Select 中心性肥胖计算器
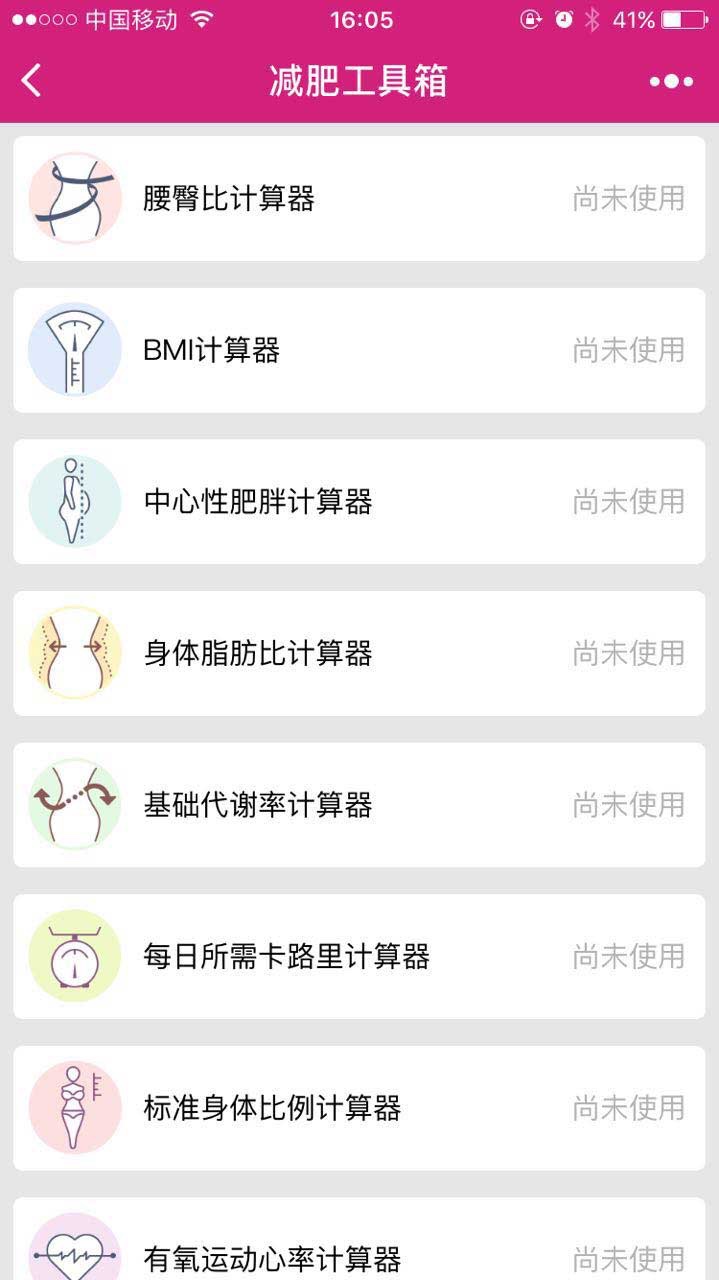The width and height of the screenshot is (719, 1280). 359,501
